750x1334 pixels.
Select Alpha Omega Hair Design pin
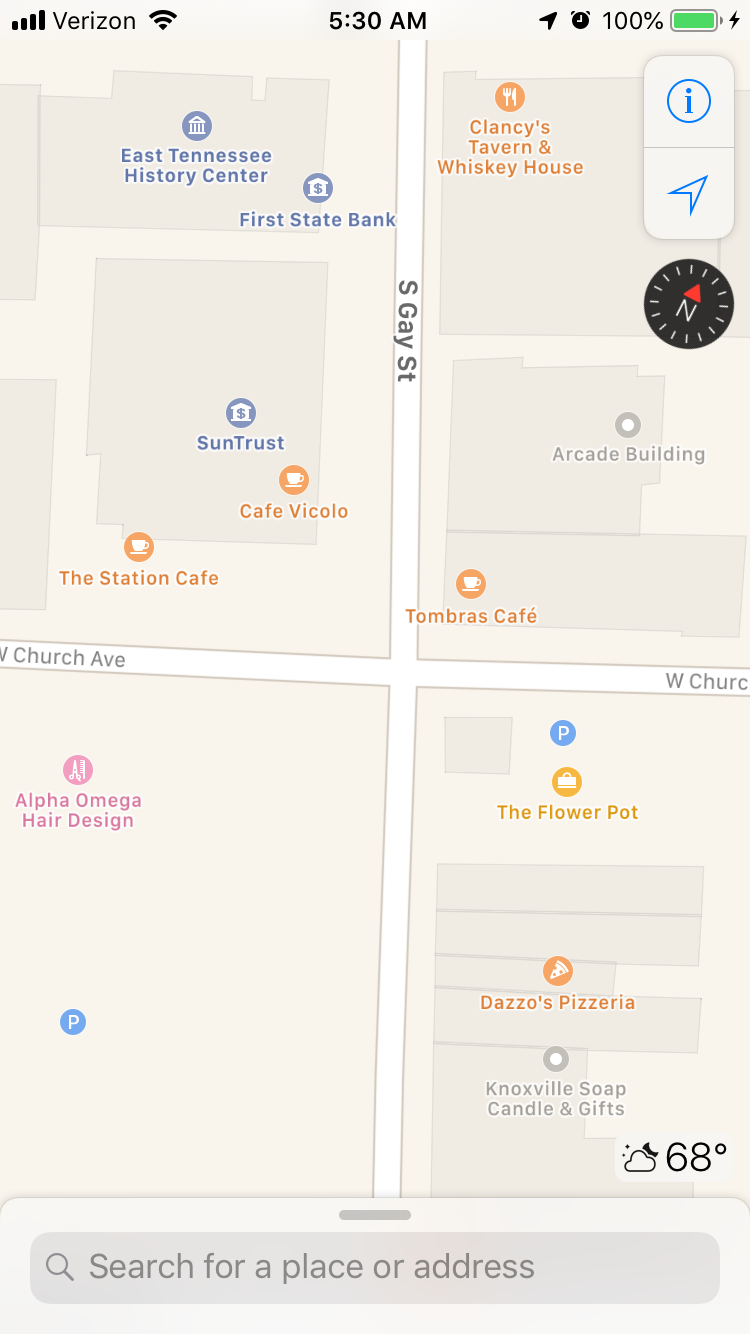(78, 770)
